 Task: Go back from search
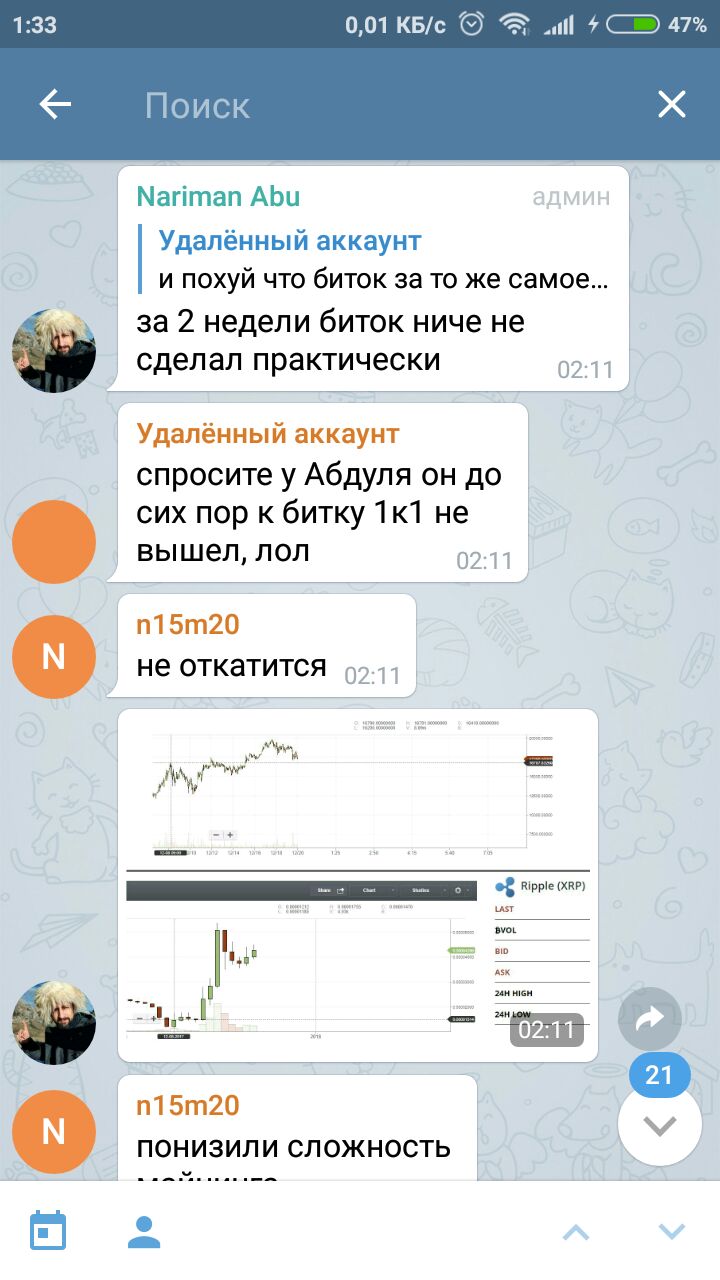tap(55, 105)
